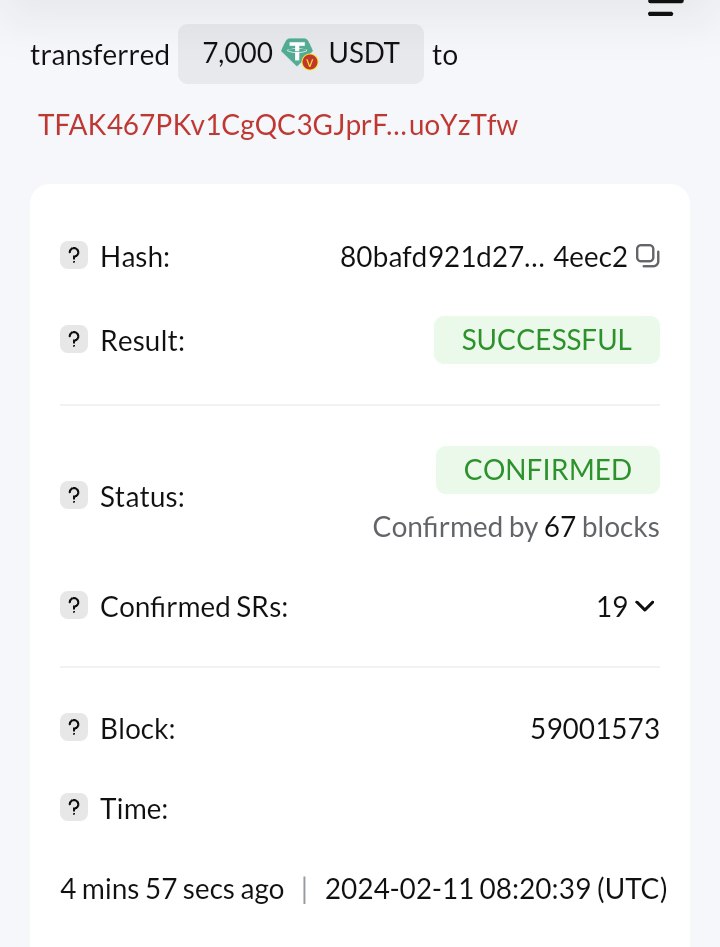The image size is (720, 947).
Task: Tap the help icon next to Result
Action: tap(73, 341)
